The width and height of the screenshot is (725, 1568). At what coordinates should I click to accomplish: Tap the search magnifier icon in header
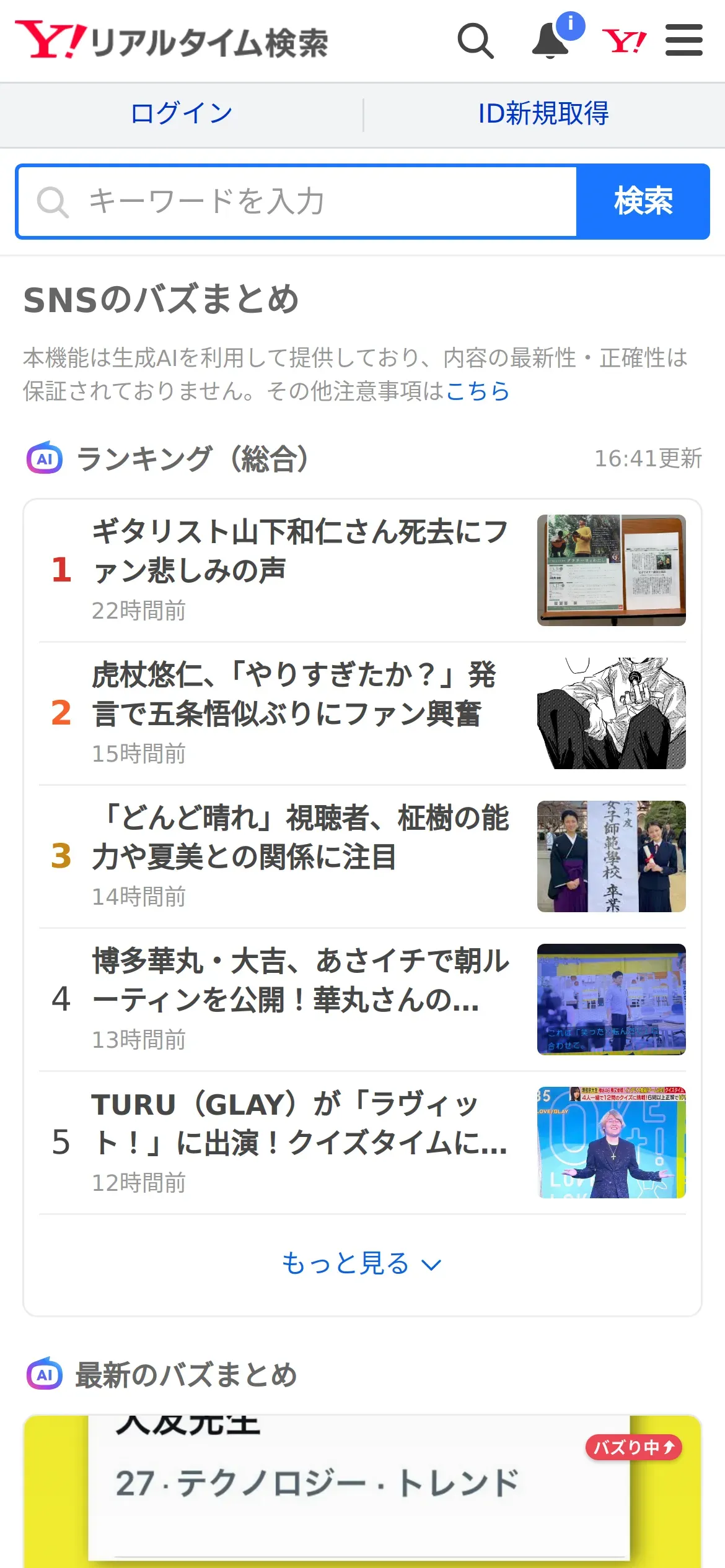coord(475,41)
